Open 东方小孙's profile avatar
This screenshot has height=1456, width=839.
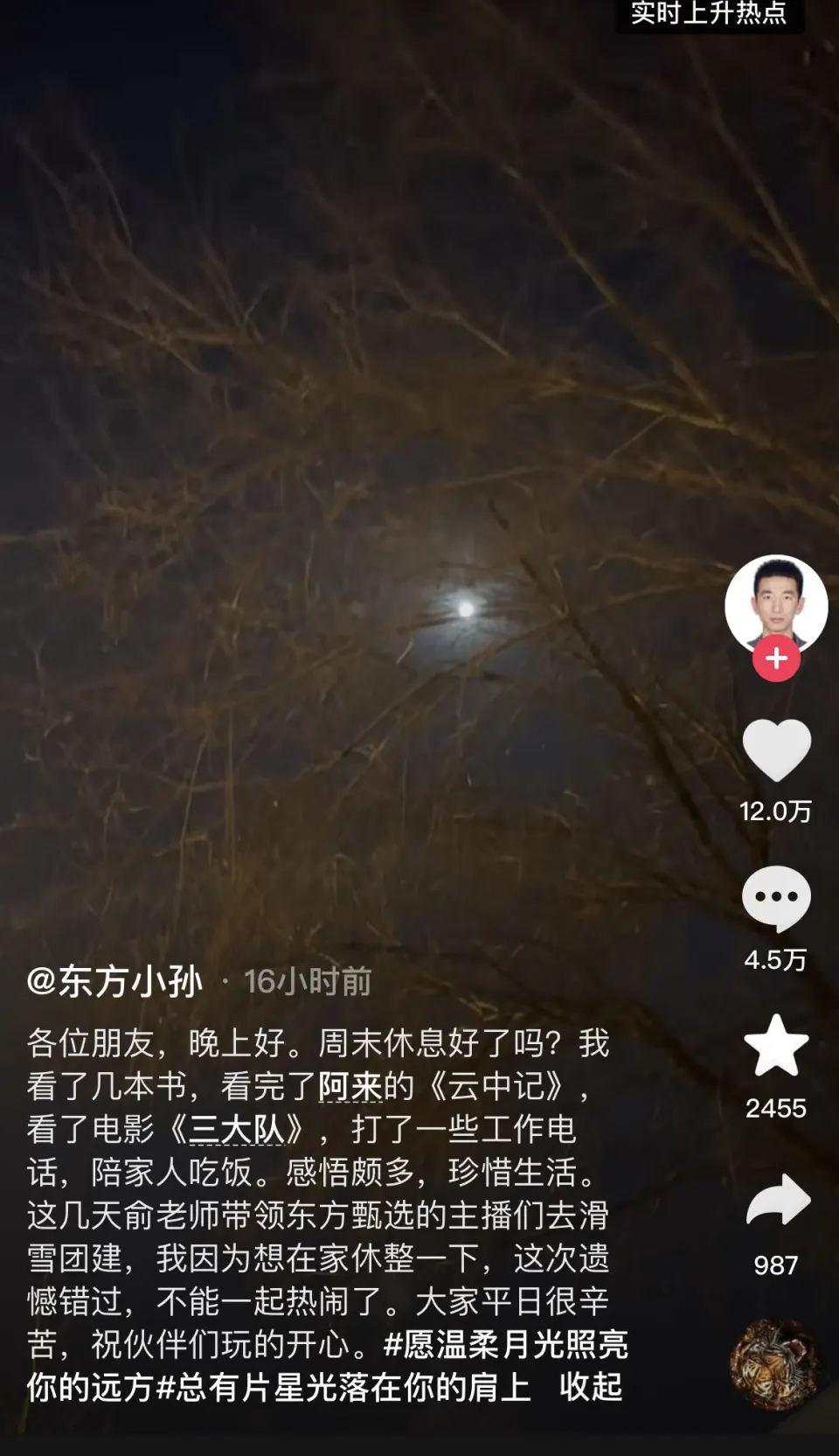pos(776,603)
